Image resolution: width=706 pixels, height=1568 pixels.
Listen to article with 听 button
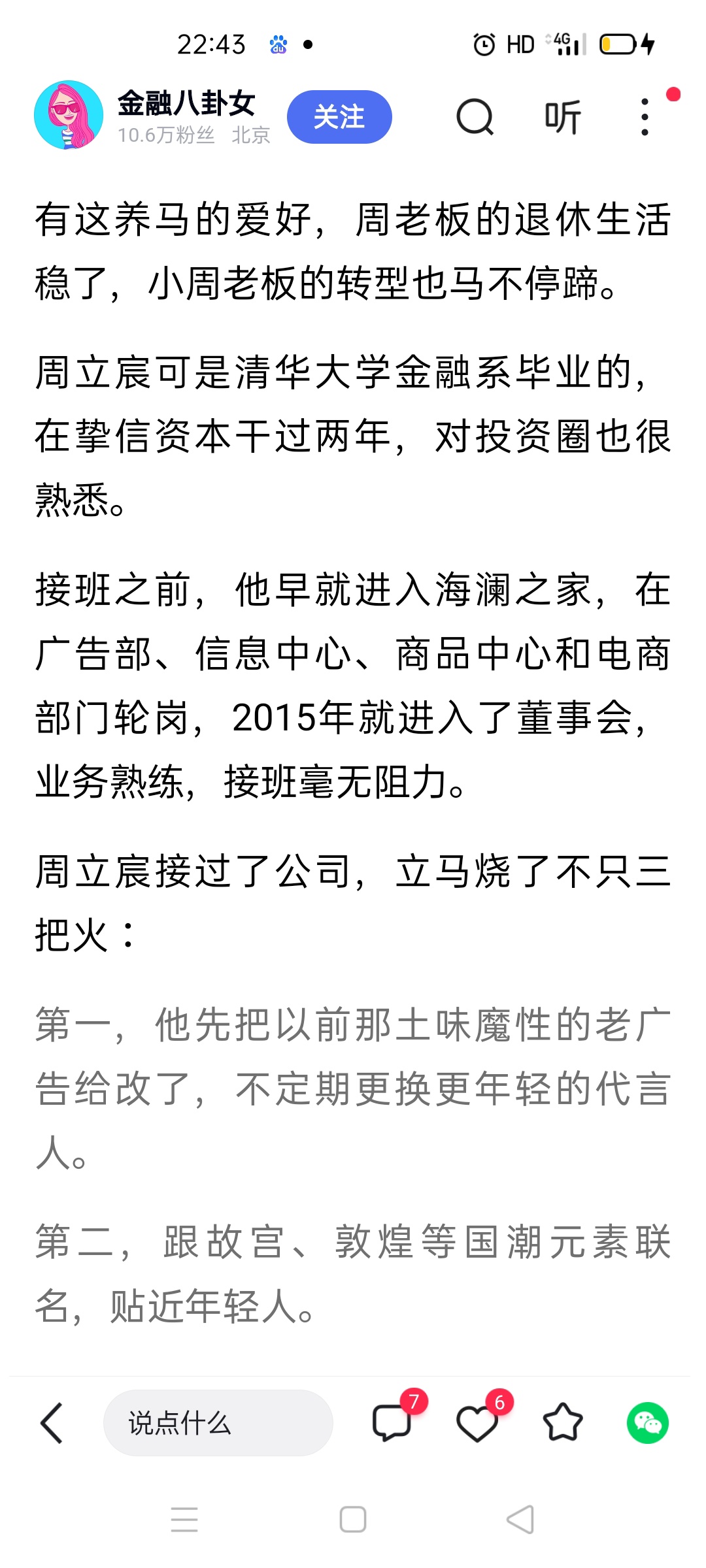tap(562, 118)
